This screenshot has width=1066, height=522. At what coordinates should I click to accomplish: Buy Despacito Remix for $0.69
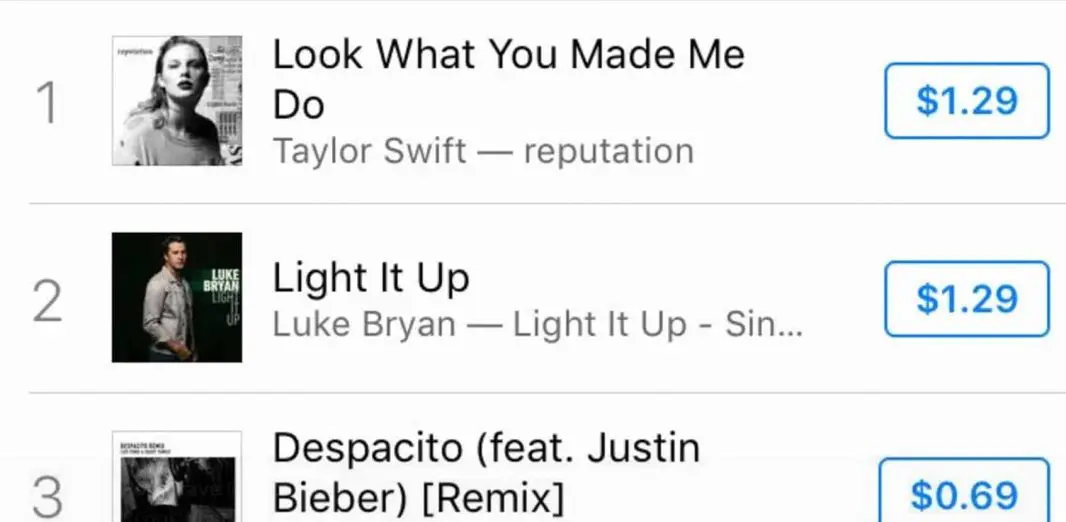click(964, 494)
